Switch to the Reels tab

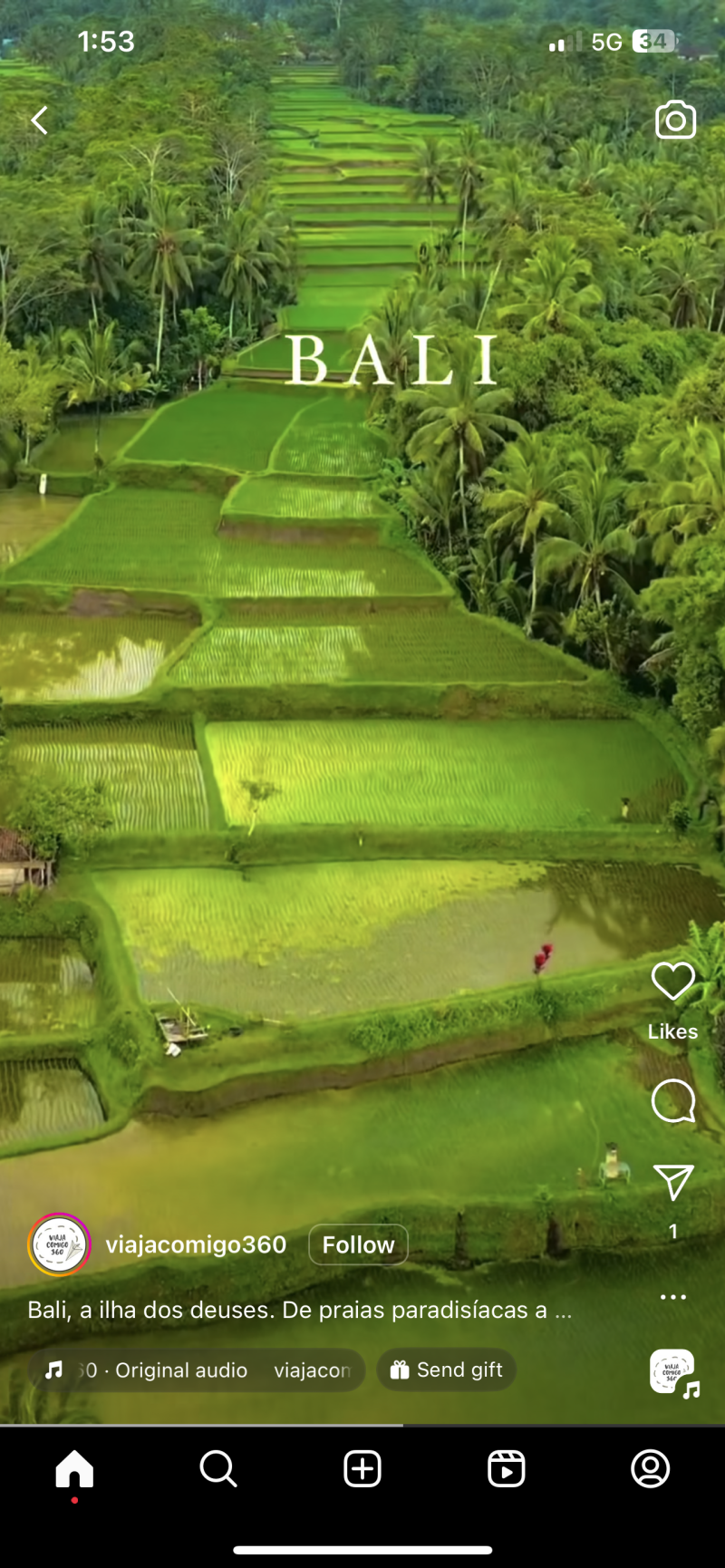[x=506, y=1468]
